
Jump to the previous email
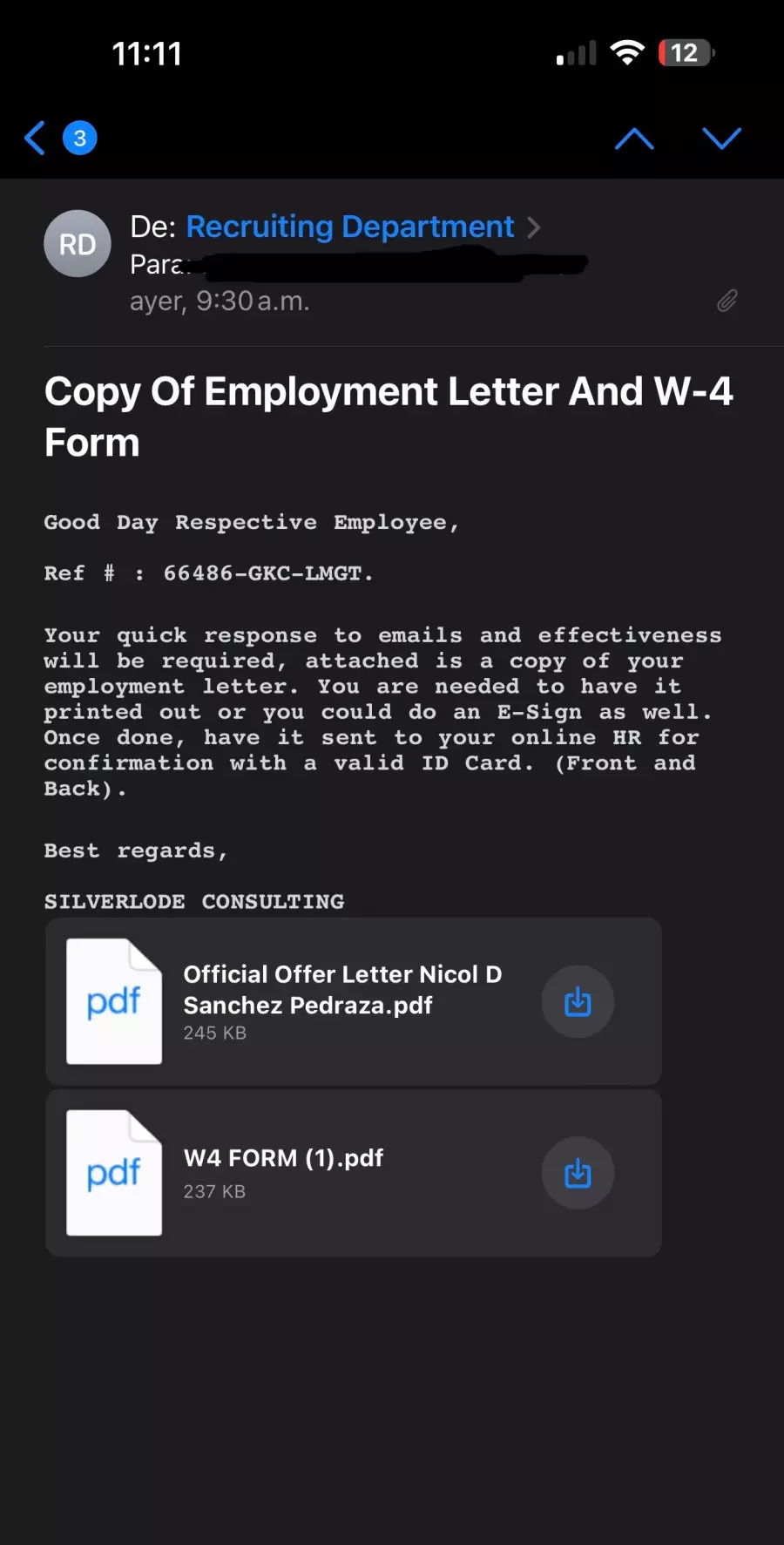coord(634,138)
